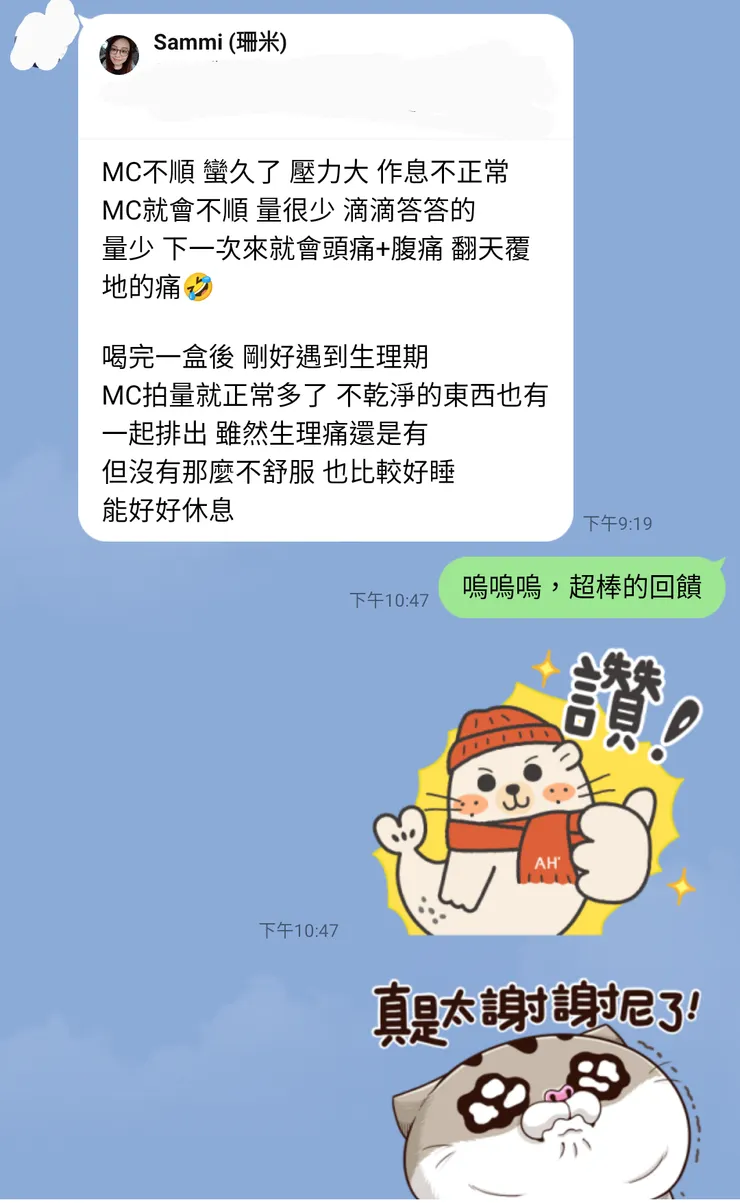The width and height of the screenshot is (740, 1203).
Task: Open Sammi's profile picture
Action: pyautogui.click(x=121, y=49)
